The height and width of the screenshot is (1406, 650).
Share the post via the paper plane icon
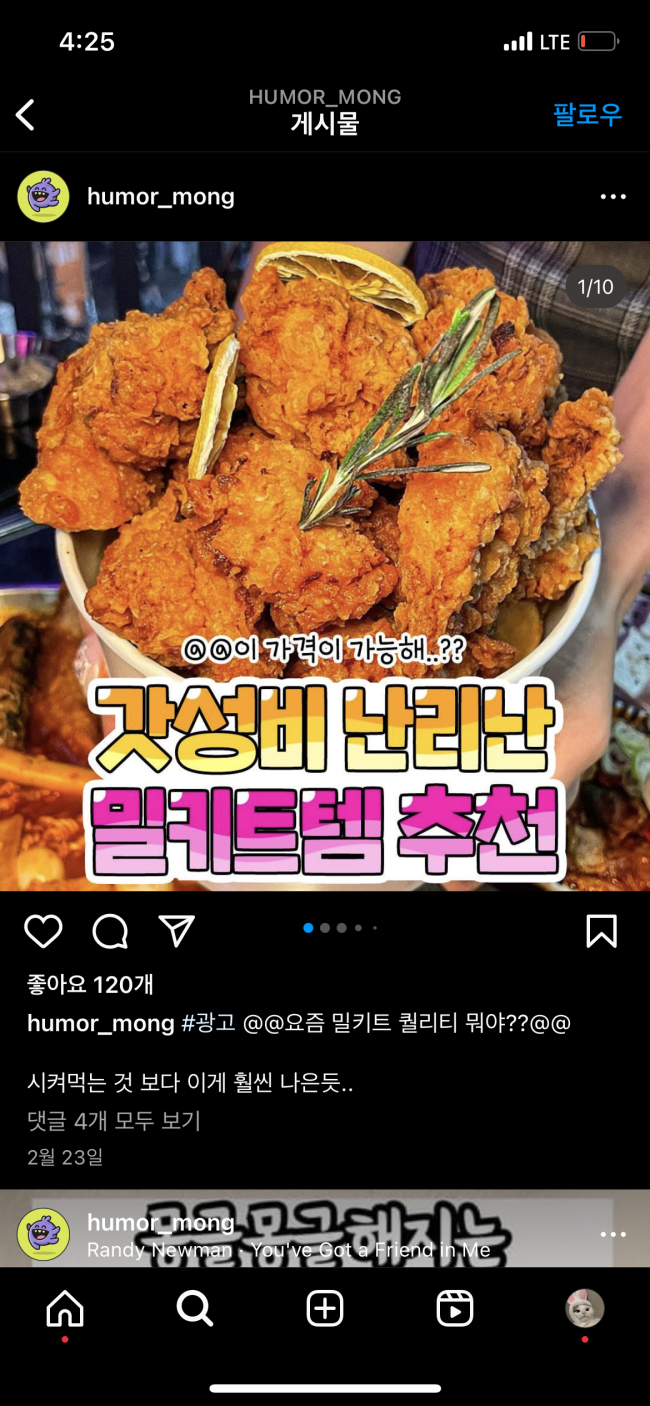[x=176, y=931]
